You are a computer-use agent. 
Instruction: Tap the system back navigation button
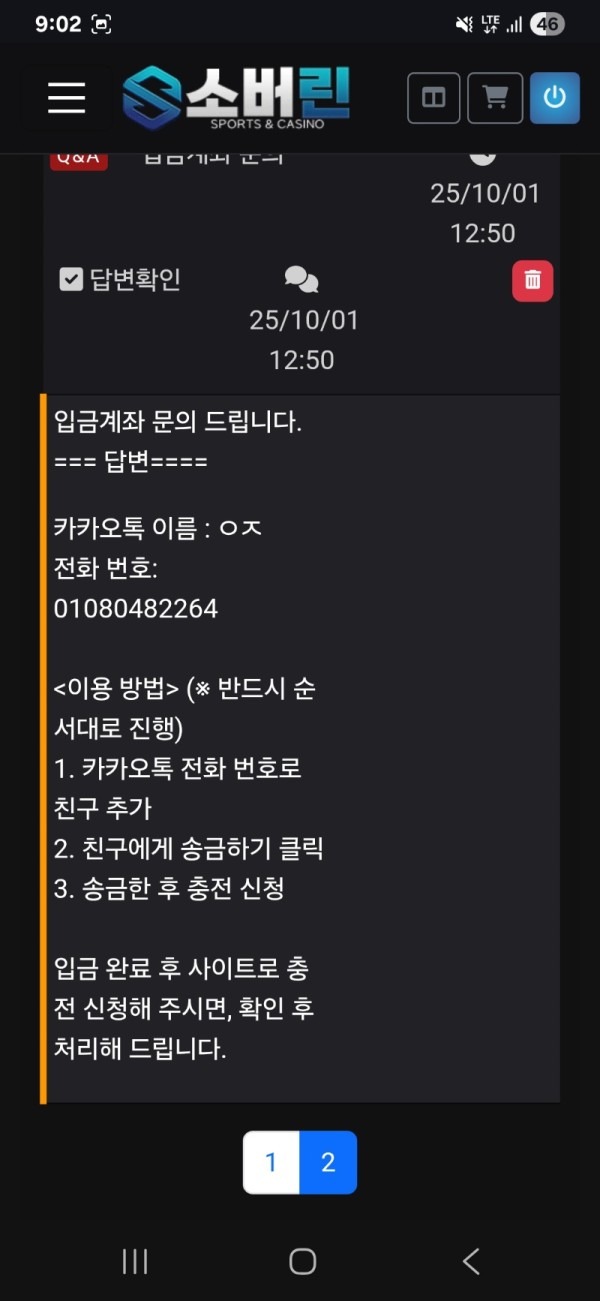[x=471, y=1261]
